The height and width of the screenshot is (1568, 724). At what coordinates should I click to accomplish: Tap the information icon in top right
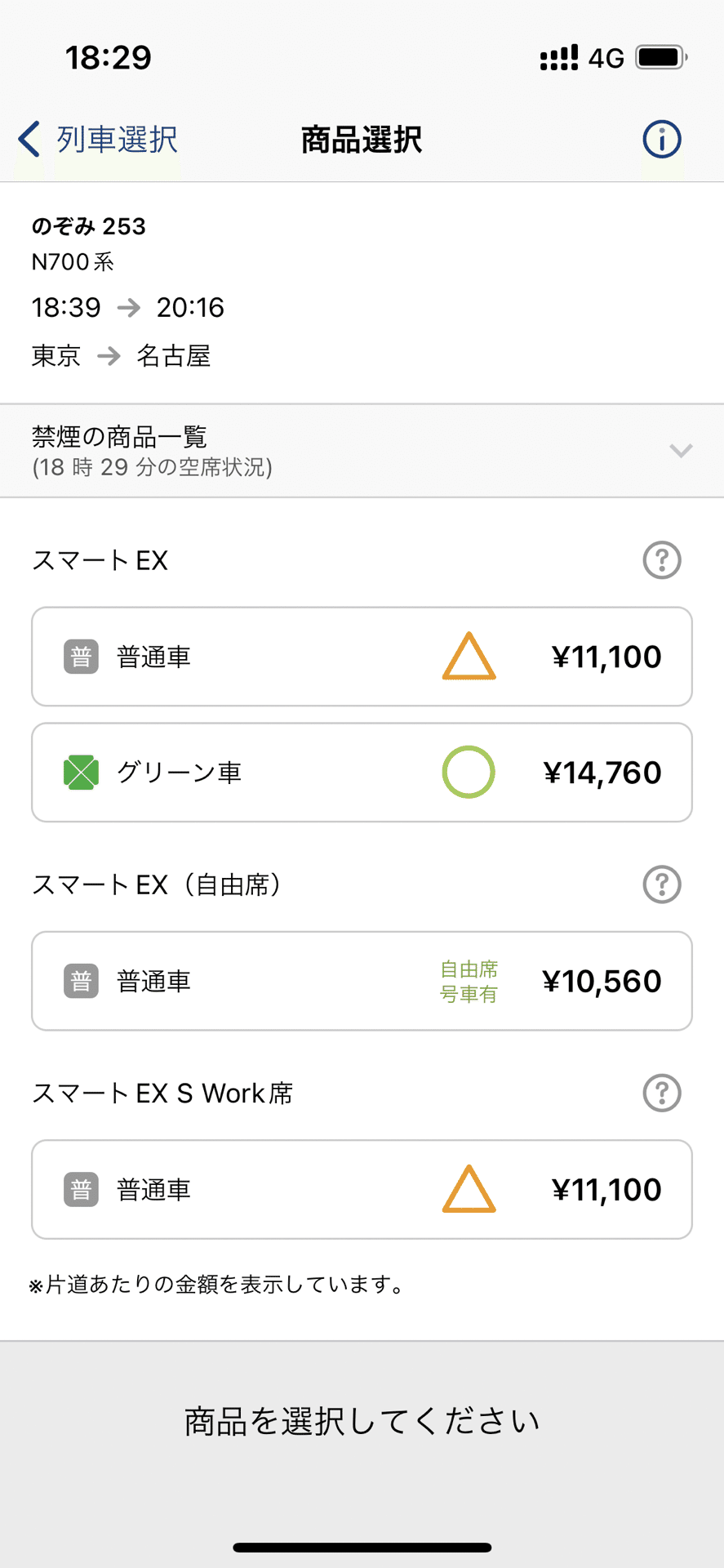(x=661, y=139)
